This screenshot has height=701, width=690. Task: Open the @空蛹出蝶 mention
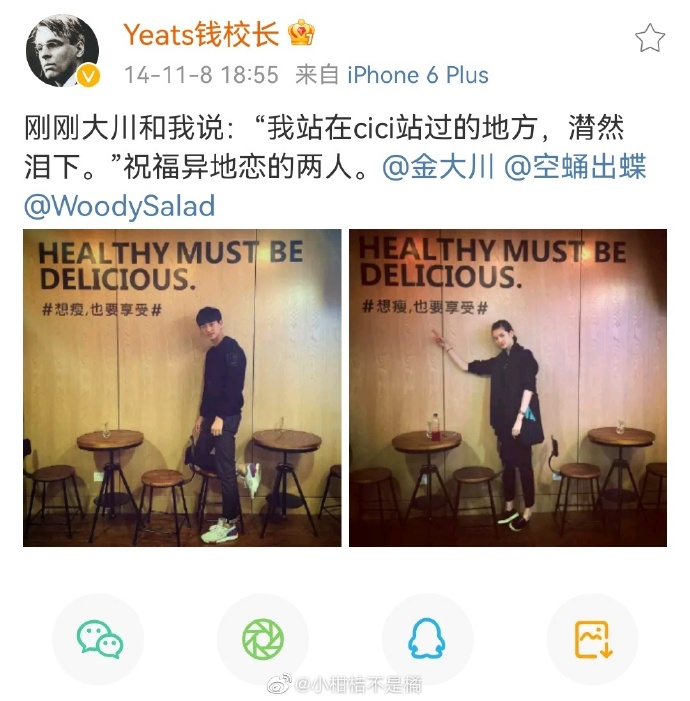[x=575, y=166]
